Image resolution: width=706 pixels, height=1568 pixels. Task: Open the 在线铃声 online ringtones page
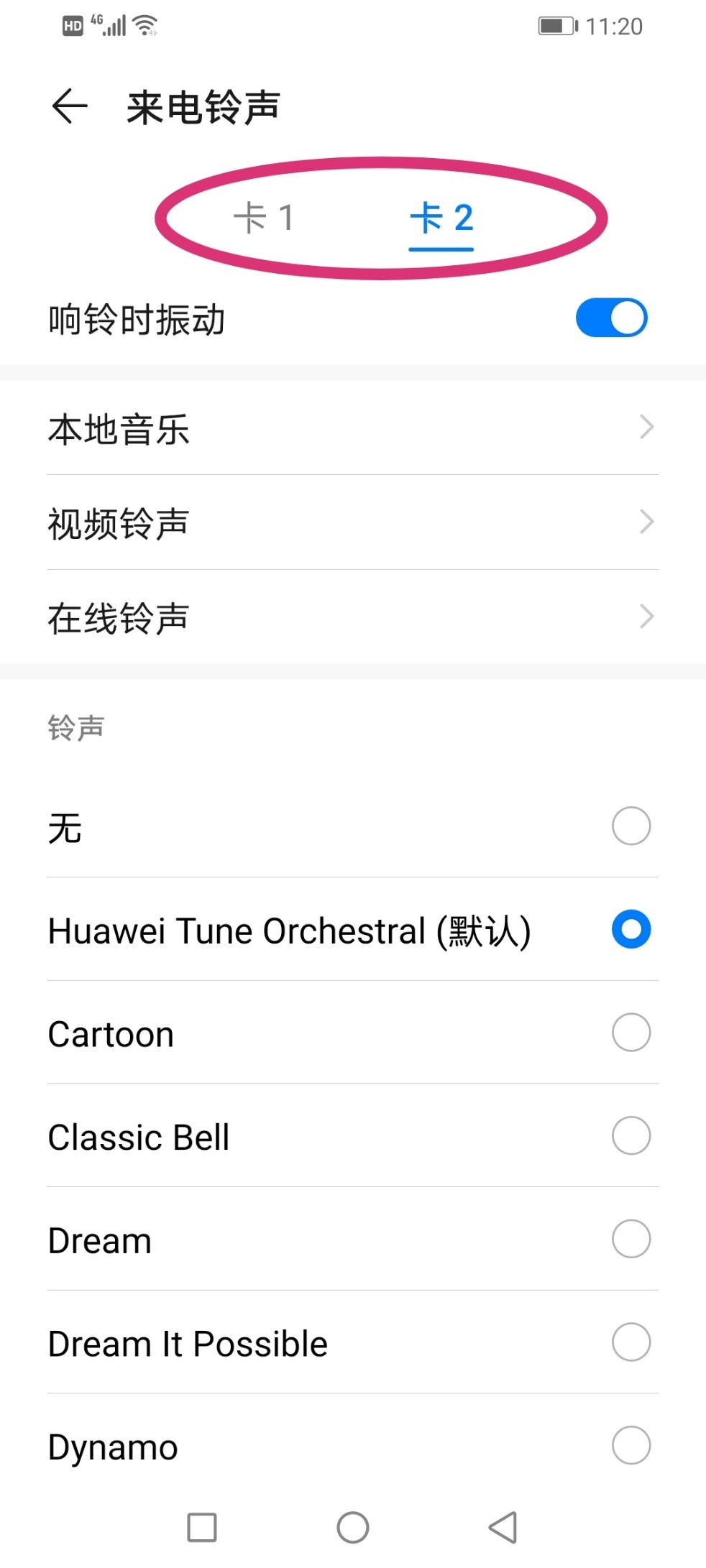click(352, 616)
